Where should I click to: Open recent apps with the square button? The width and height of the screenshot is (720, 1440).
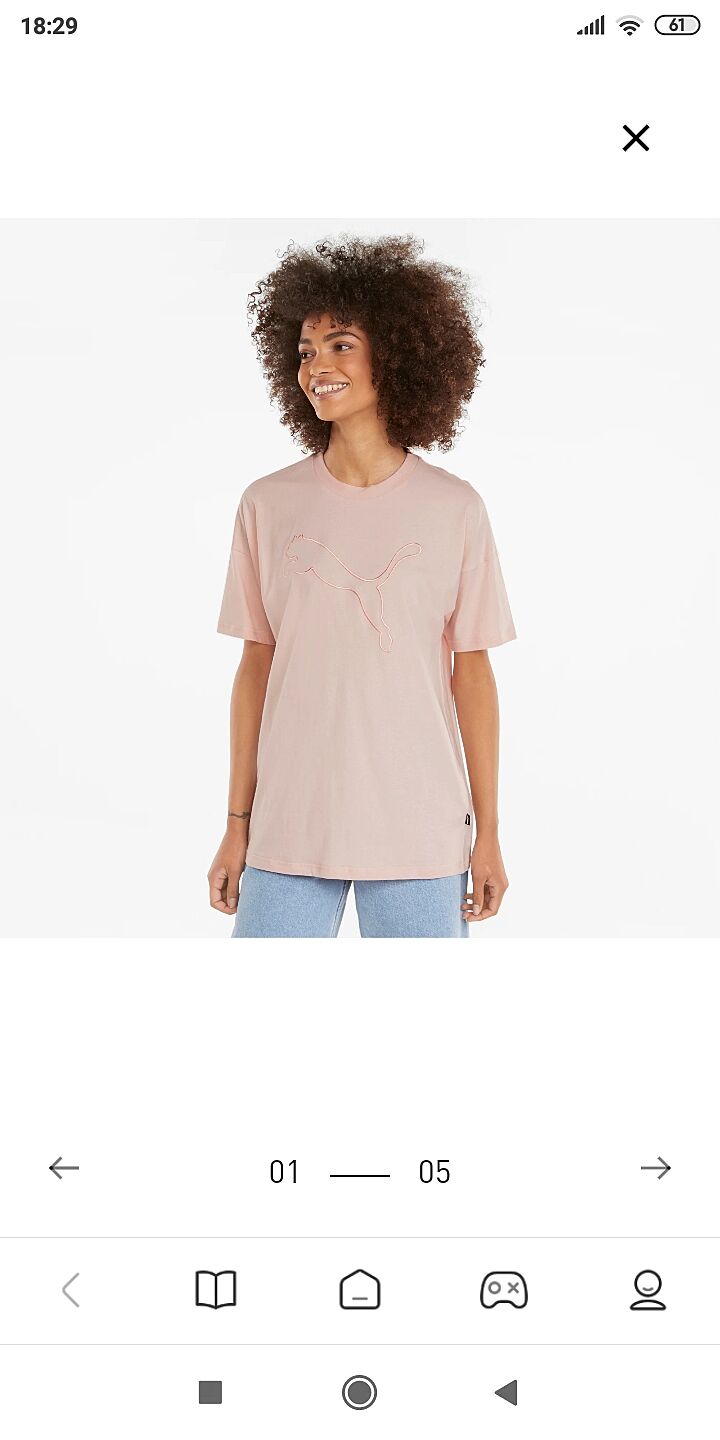pos(210,1392)
